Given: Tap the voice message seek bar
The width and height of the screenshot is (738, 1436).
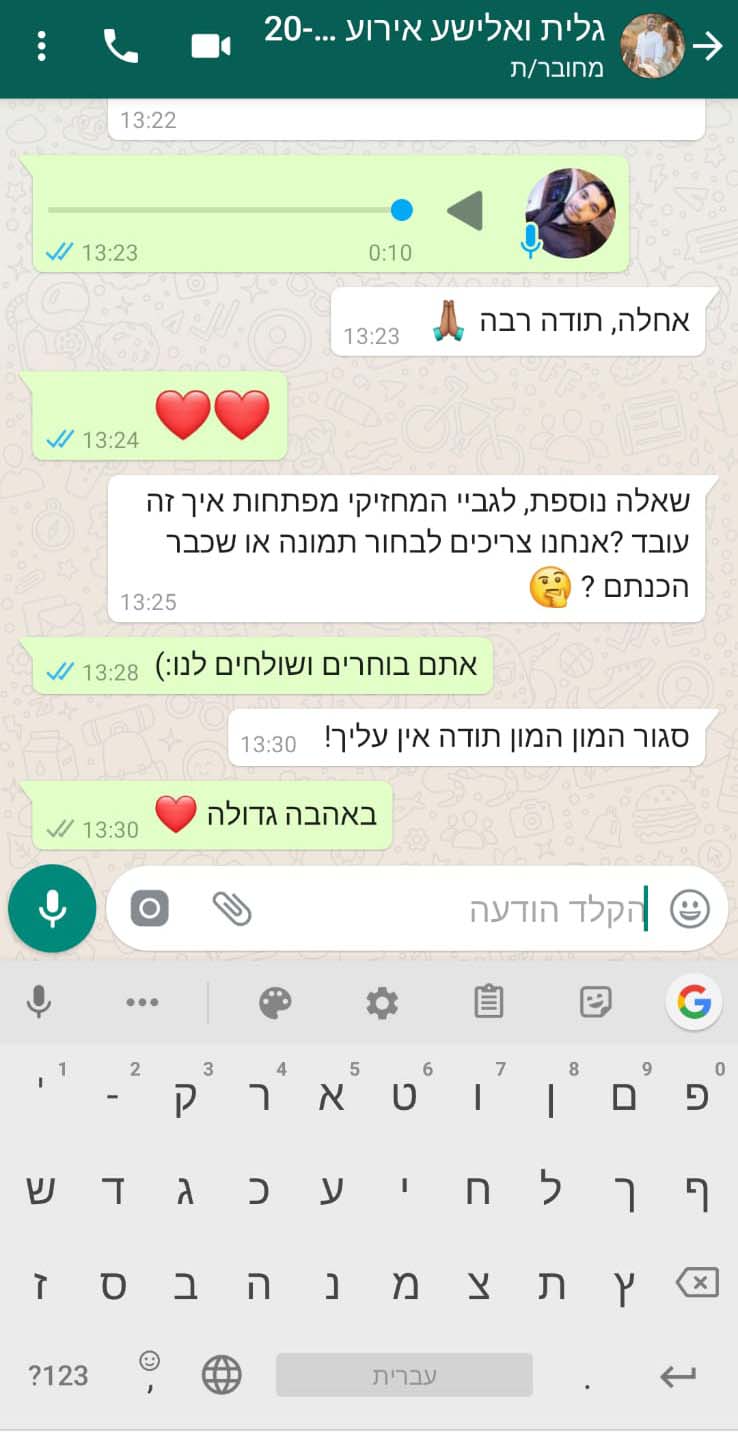Looking at the screenshot, I should click(x=225, y=210).
